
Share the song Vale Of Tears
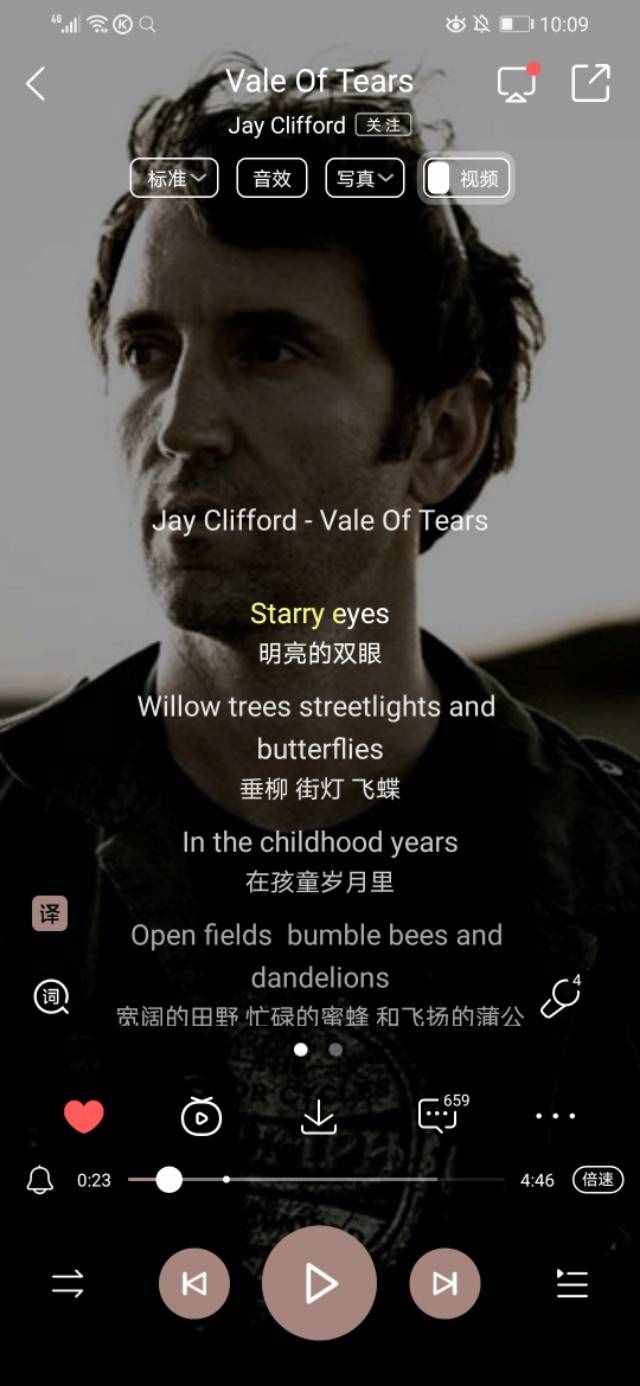coord(590,83)
